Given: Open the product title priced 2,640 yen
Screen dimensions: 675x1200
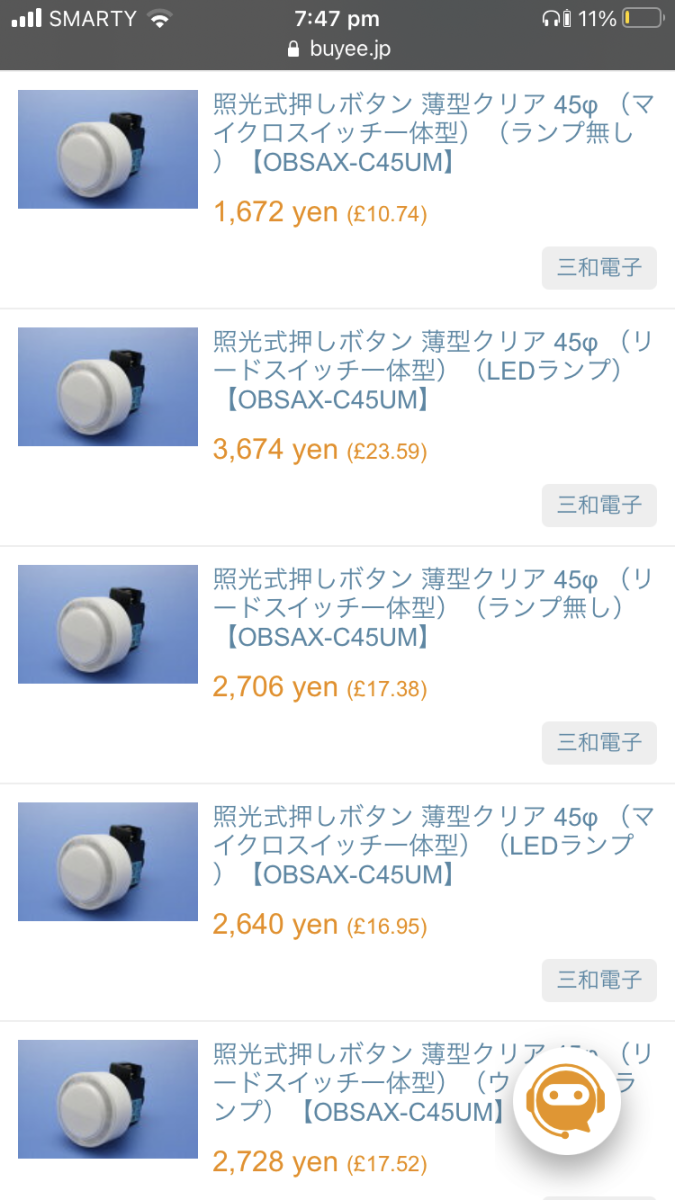Looking at the screenshot, I should [x=434, y=845].
